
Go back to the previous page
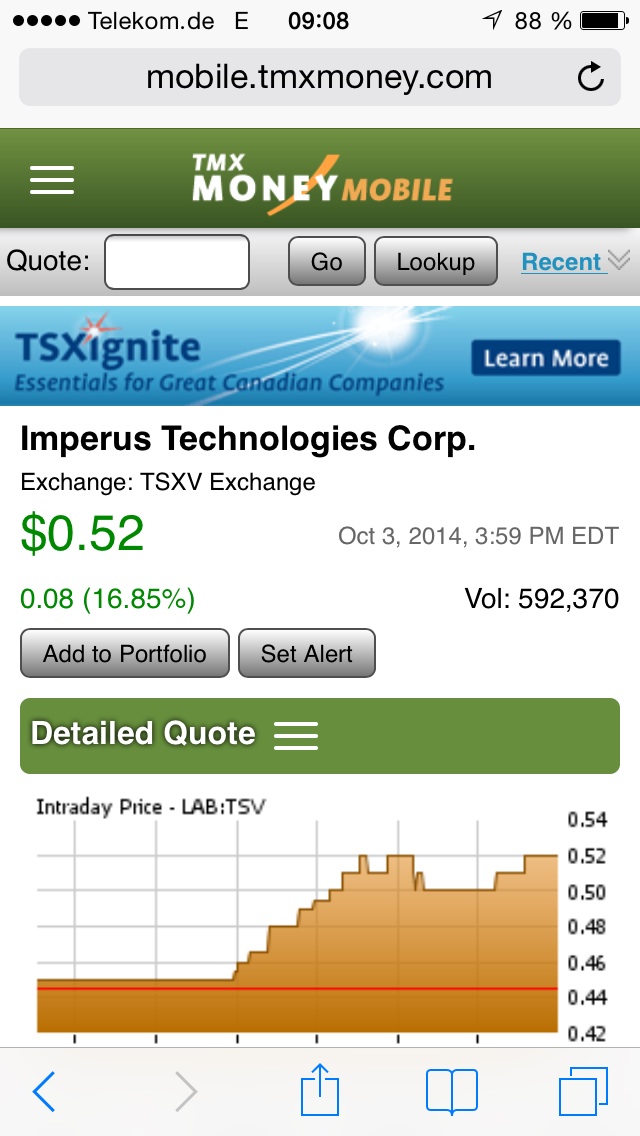tap(44, 1091)
